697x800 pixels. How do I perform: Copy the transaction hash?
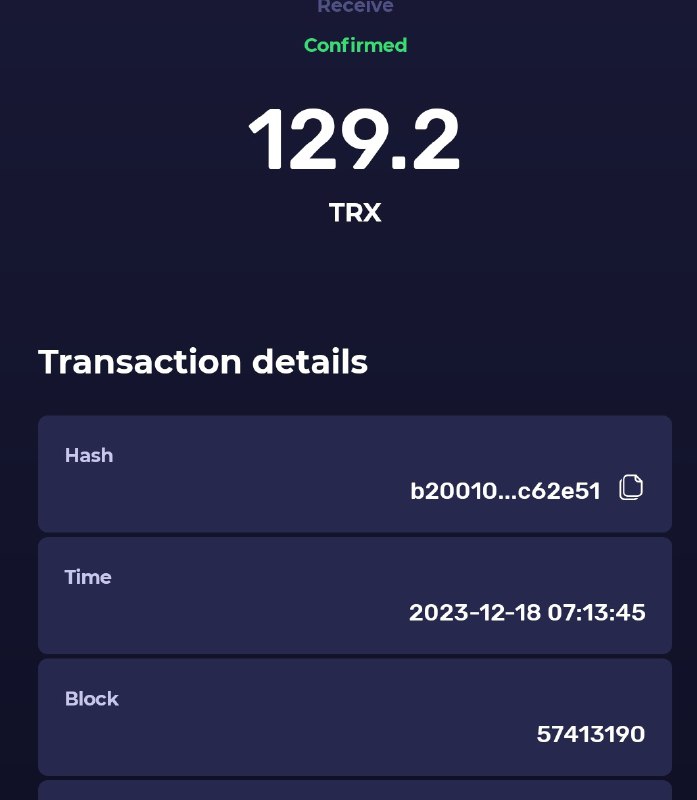tap(630, 488)
